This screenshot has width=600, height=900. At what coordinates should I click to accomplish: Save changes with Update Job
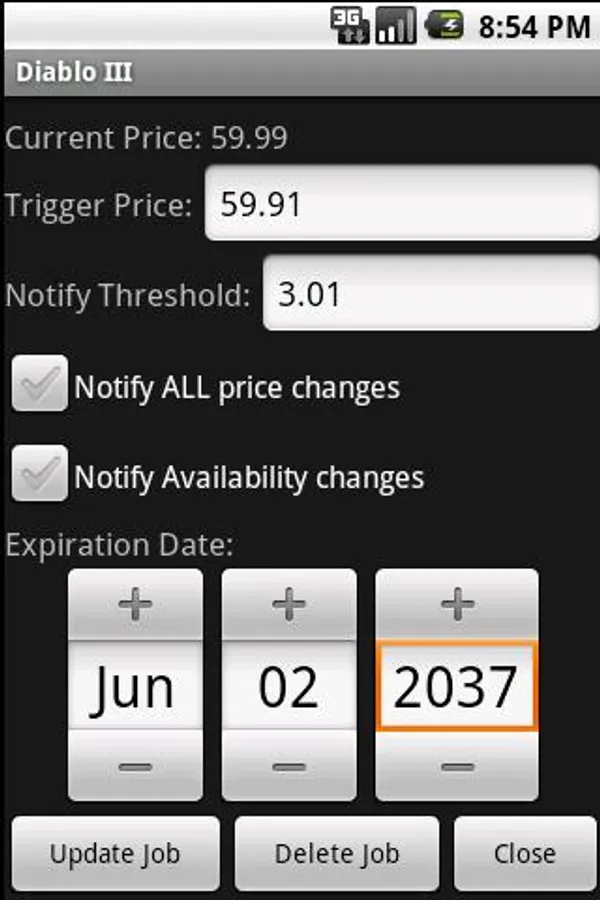[x=115, y=854]
